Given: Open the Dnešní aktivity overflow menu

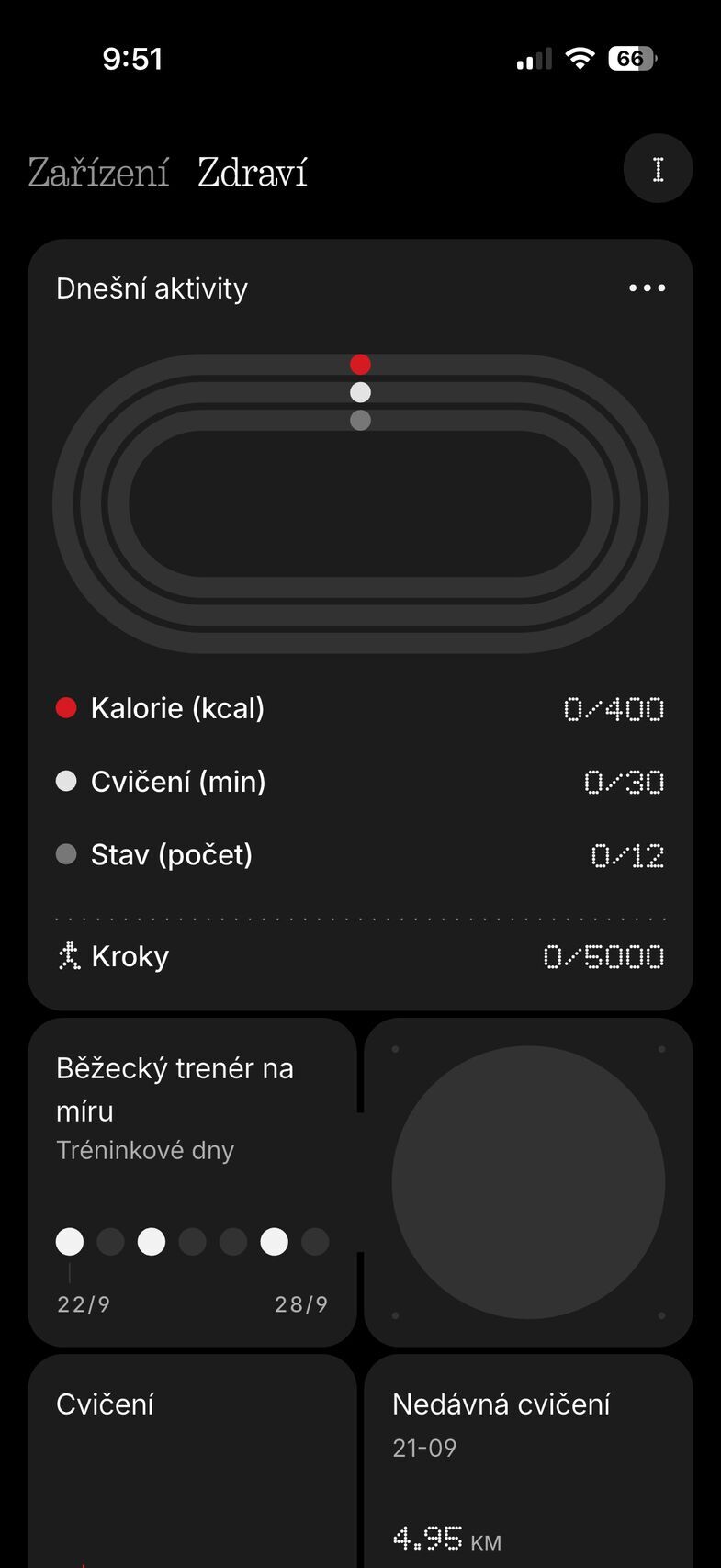Looking at the screenshot, I should (x=647, y=288).
